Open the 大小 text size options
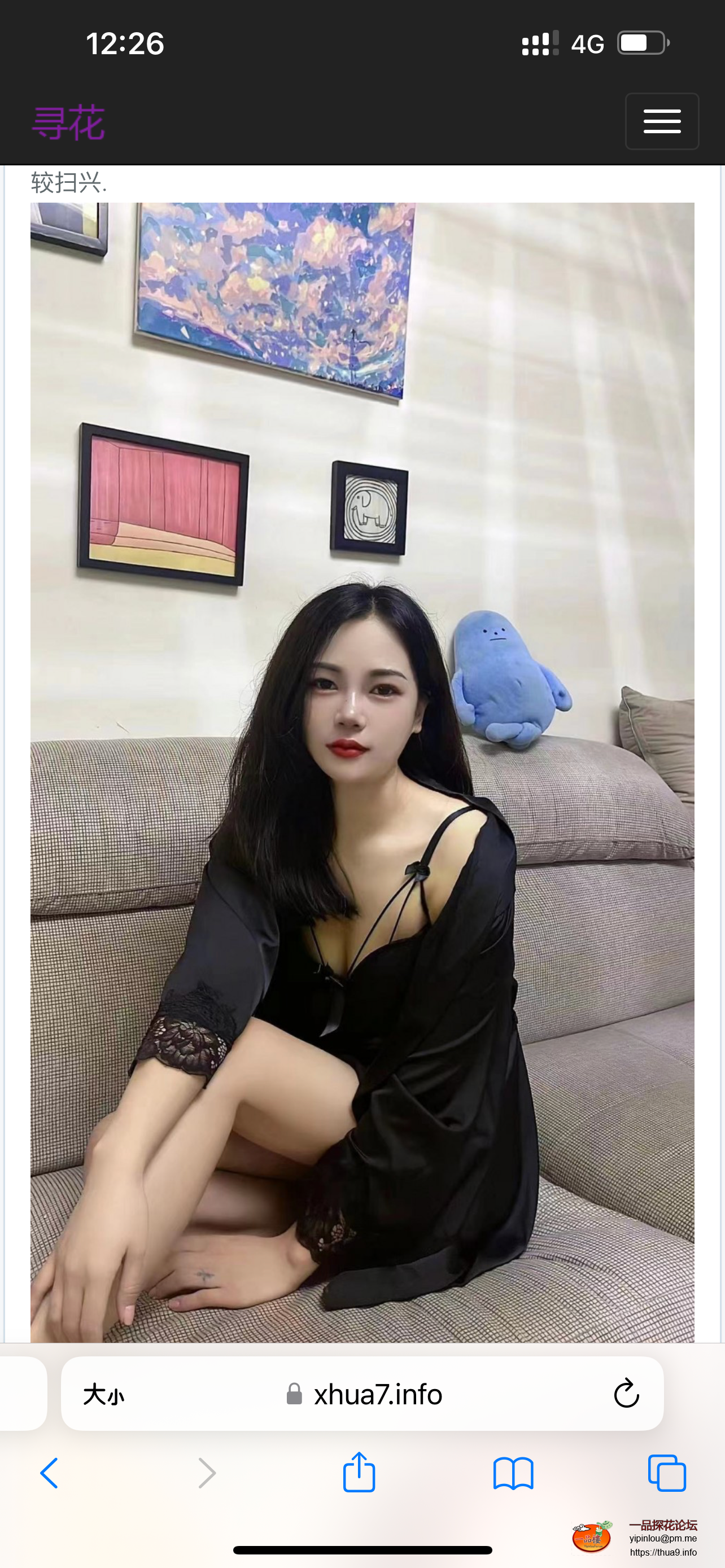 [x=103, y=1394]
